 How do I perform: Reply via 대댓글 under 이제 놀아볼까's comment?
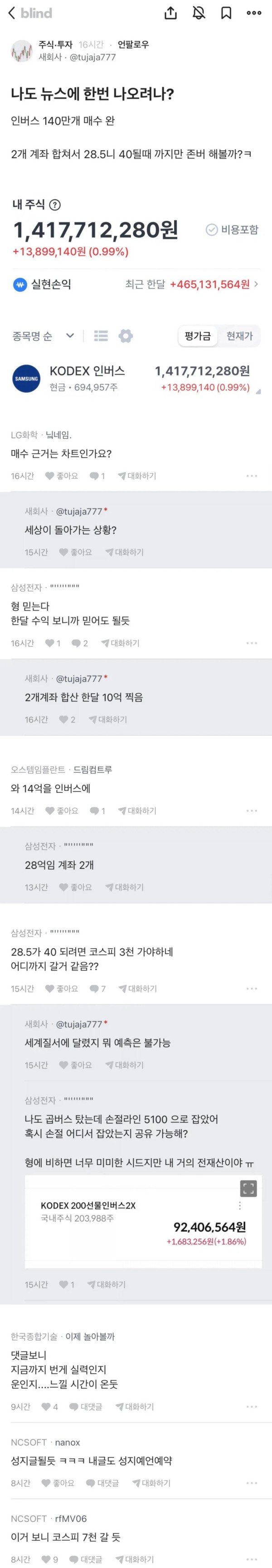tap(86, 1407)
